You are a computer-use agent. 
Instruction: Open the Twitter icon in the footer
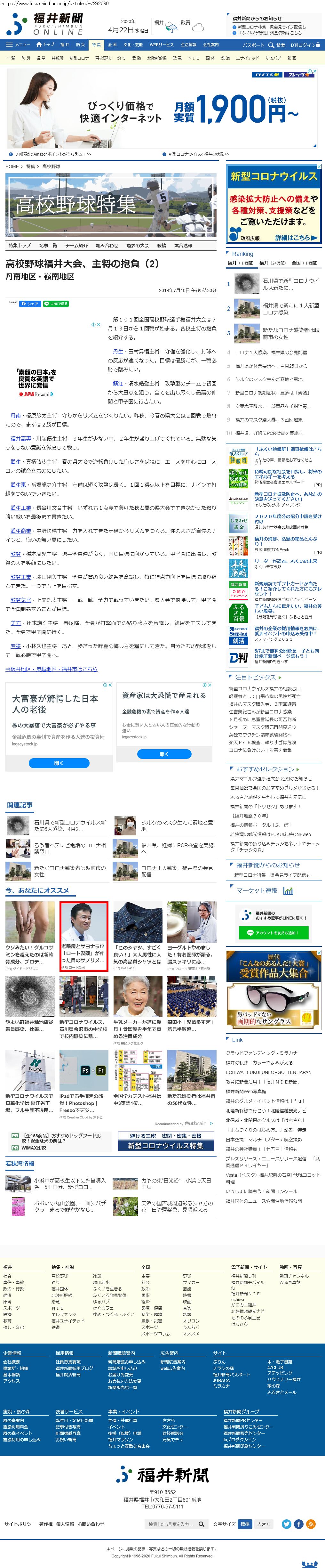(287, 1523)
